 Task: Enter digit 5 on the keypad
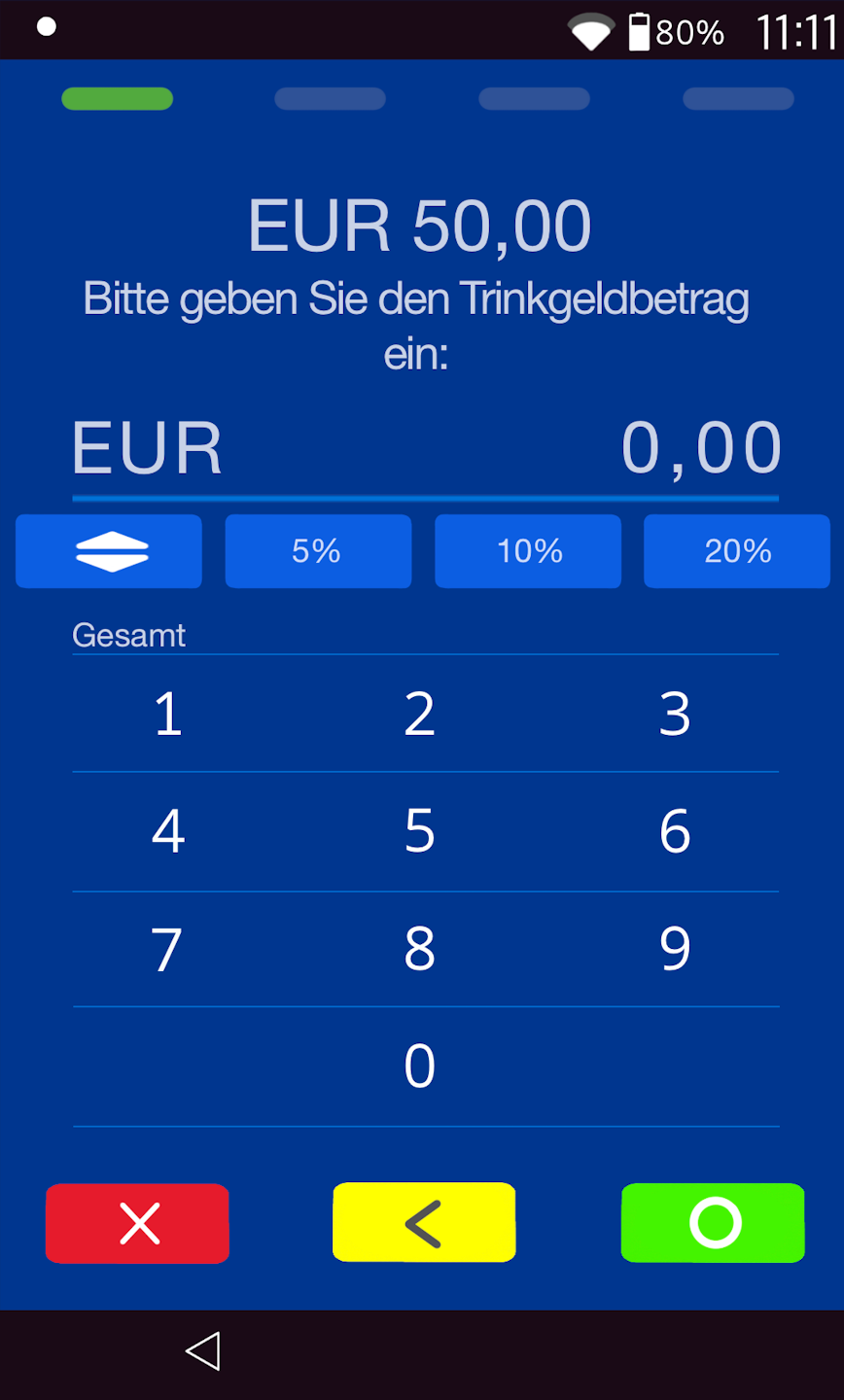(x=420, y=831)
